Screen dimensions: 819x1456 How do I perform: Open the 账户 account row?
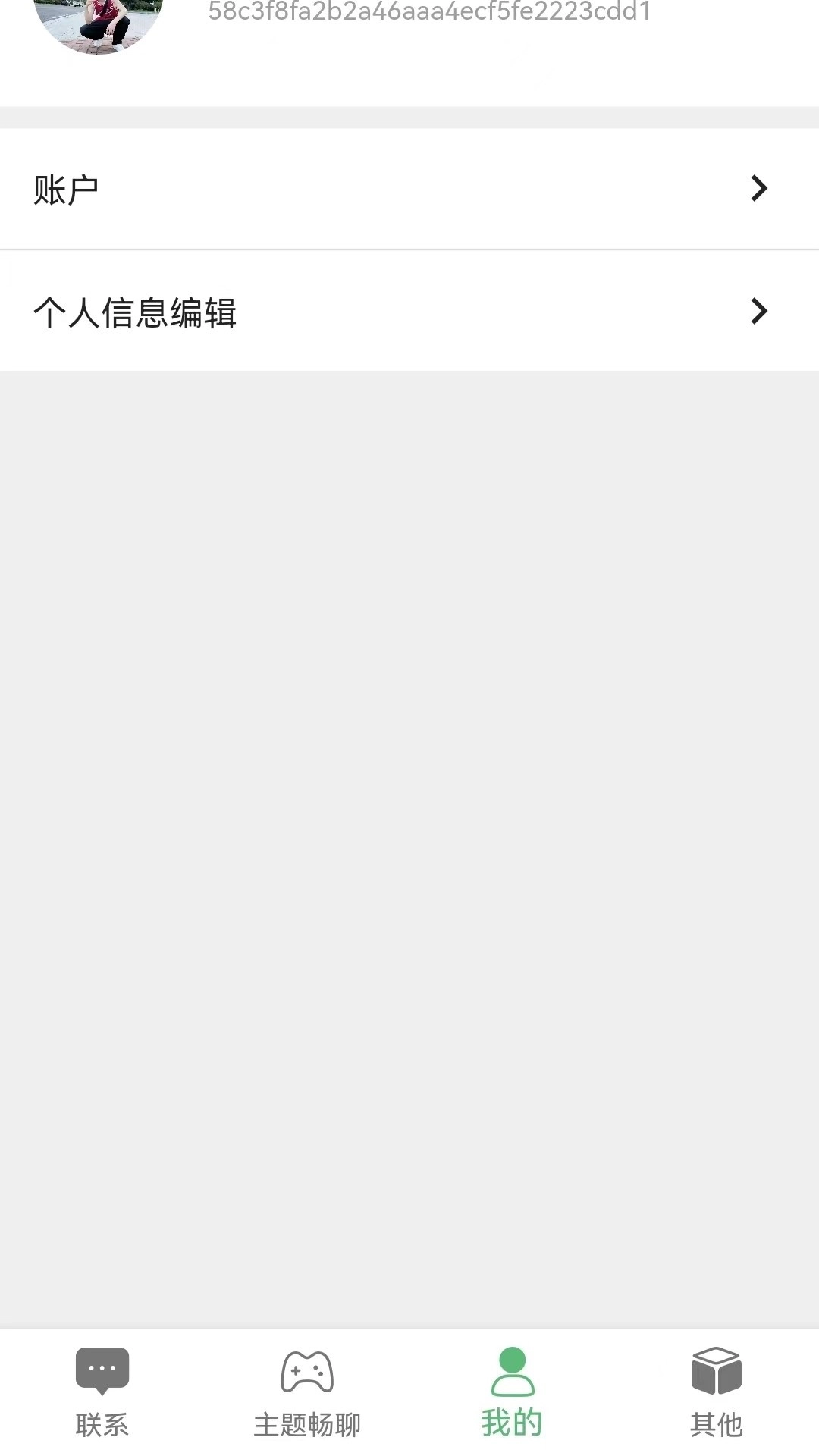point(409,189)
